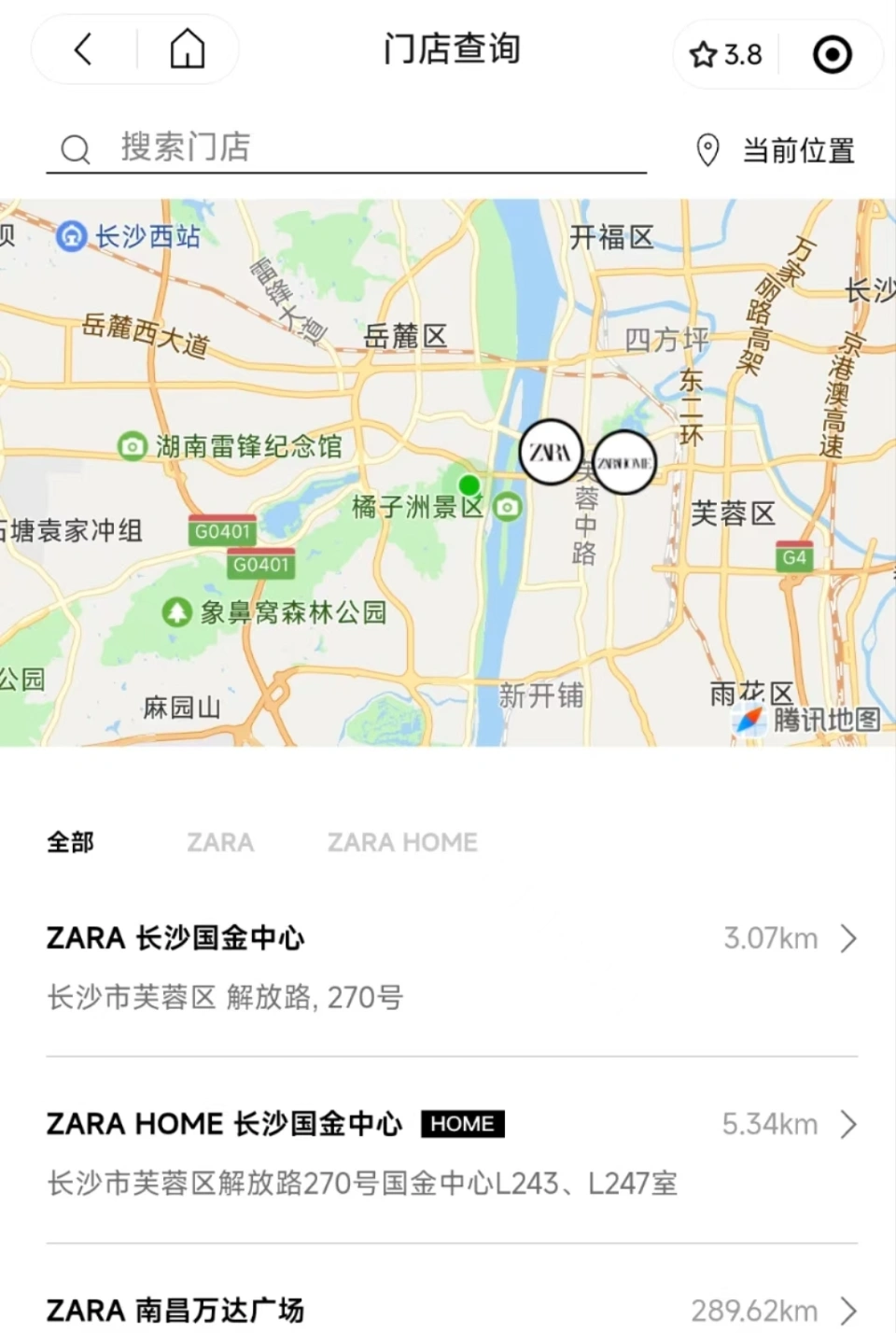This screenshot has height=1333, width=896.
Task: Switch to the 全部 filter tab
Action: tap(71, 842)
